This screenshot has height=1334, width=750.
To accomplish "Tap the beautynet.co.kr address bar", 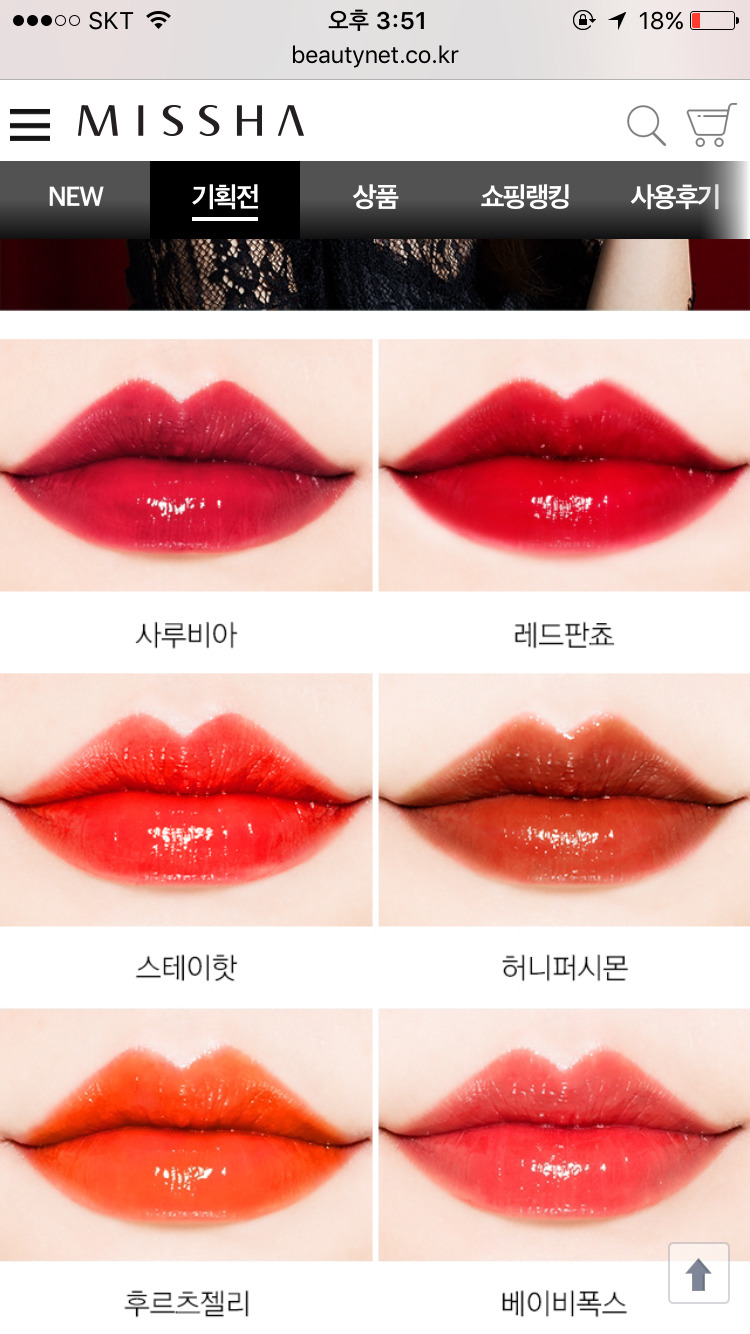I will click(x=375, y=55).
